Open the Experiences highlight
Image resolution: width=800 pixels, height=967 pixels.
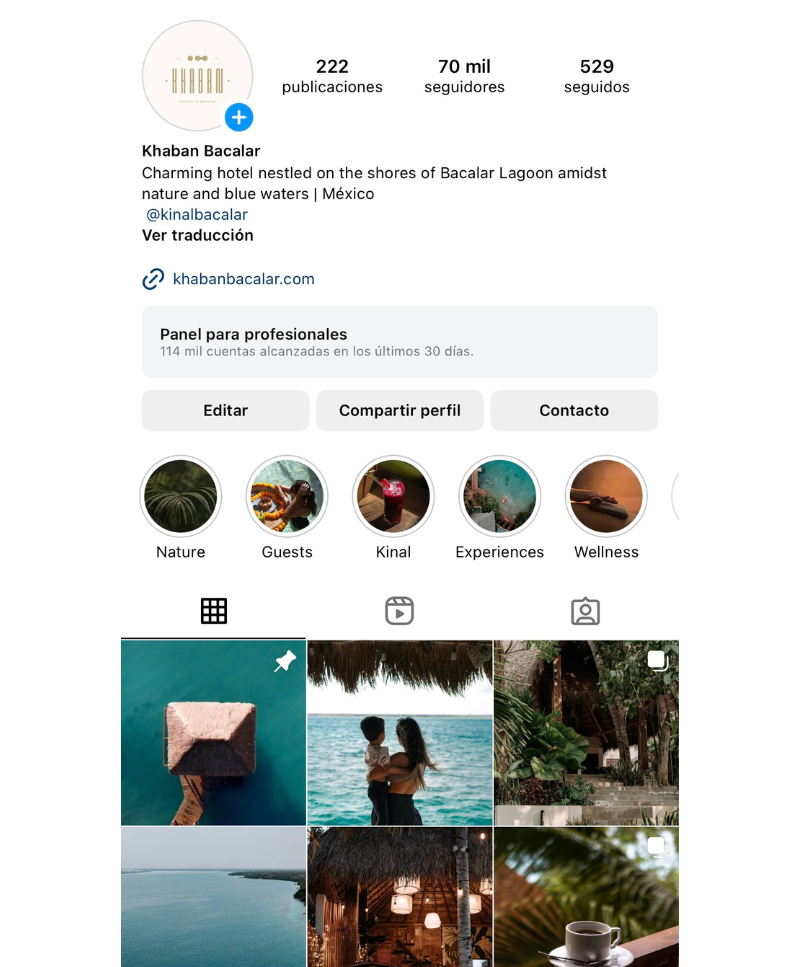click(500, 497)
